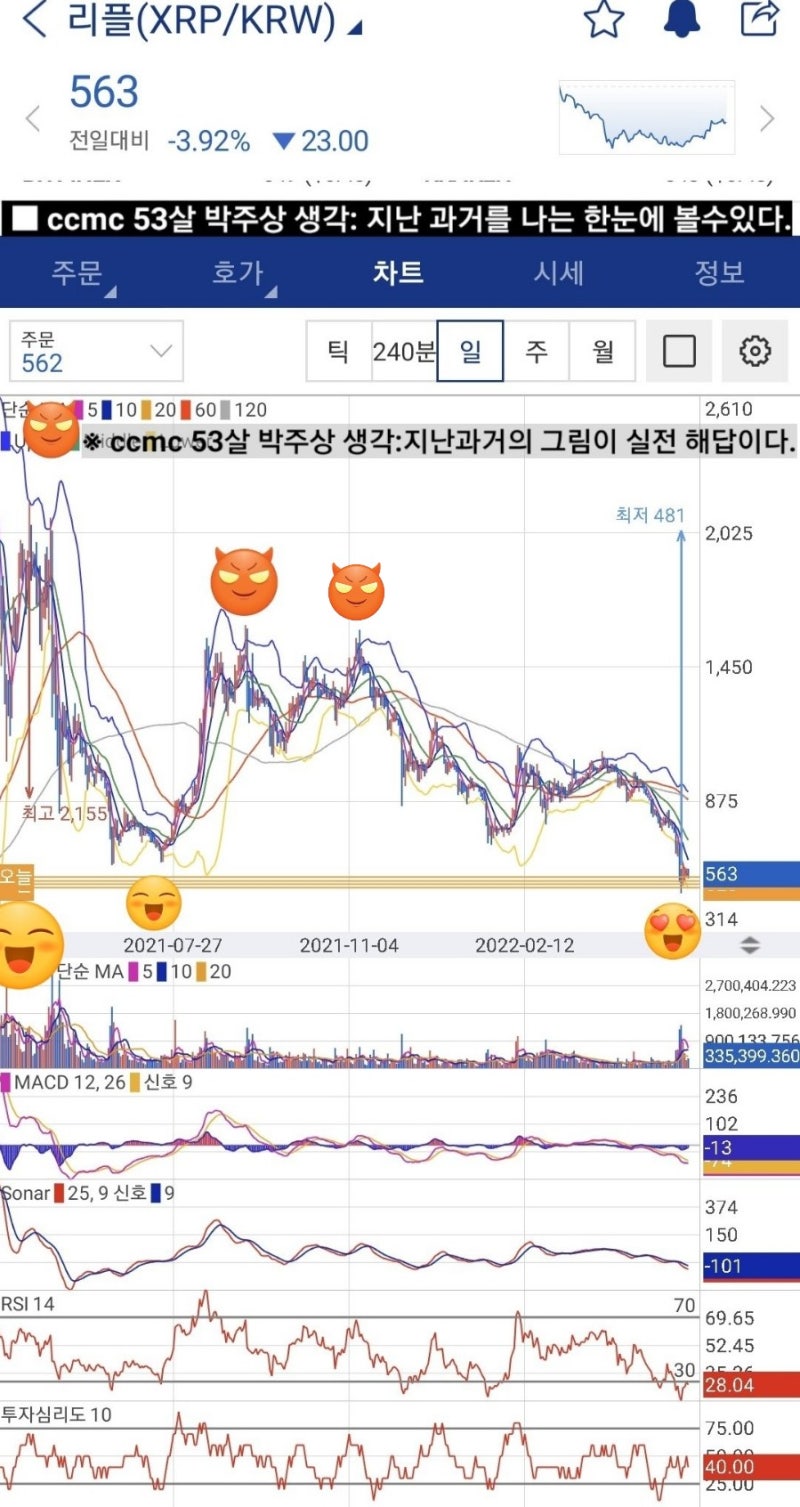Go to the next coin with the right chevron
The image size is (800, 1507).
pos(767,119)
